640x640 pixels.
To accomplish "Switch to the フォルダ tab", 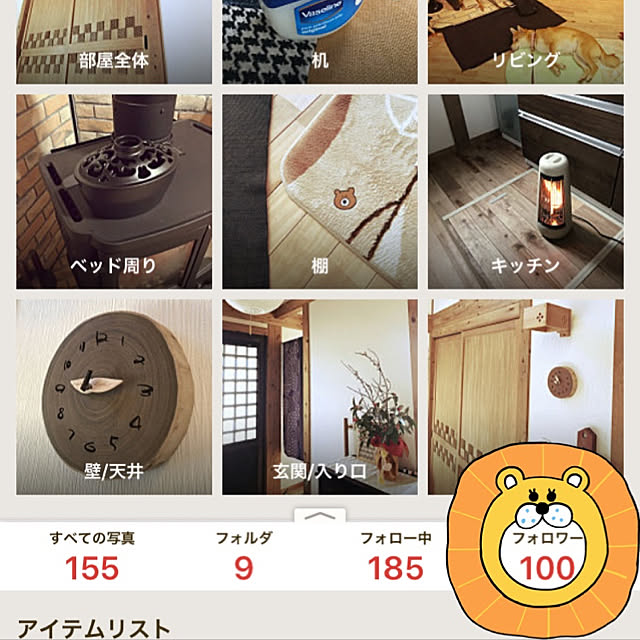I will [243, 556].
